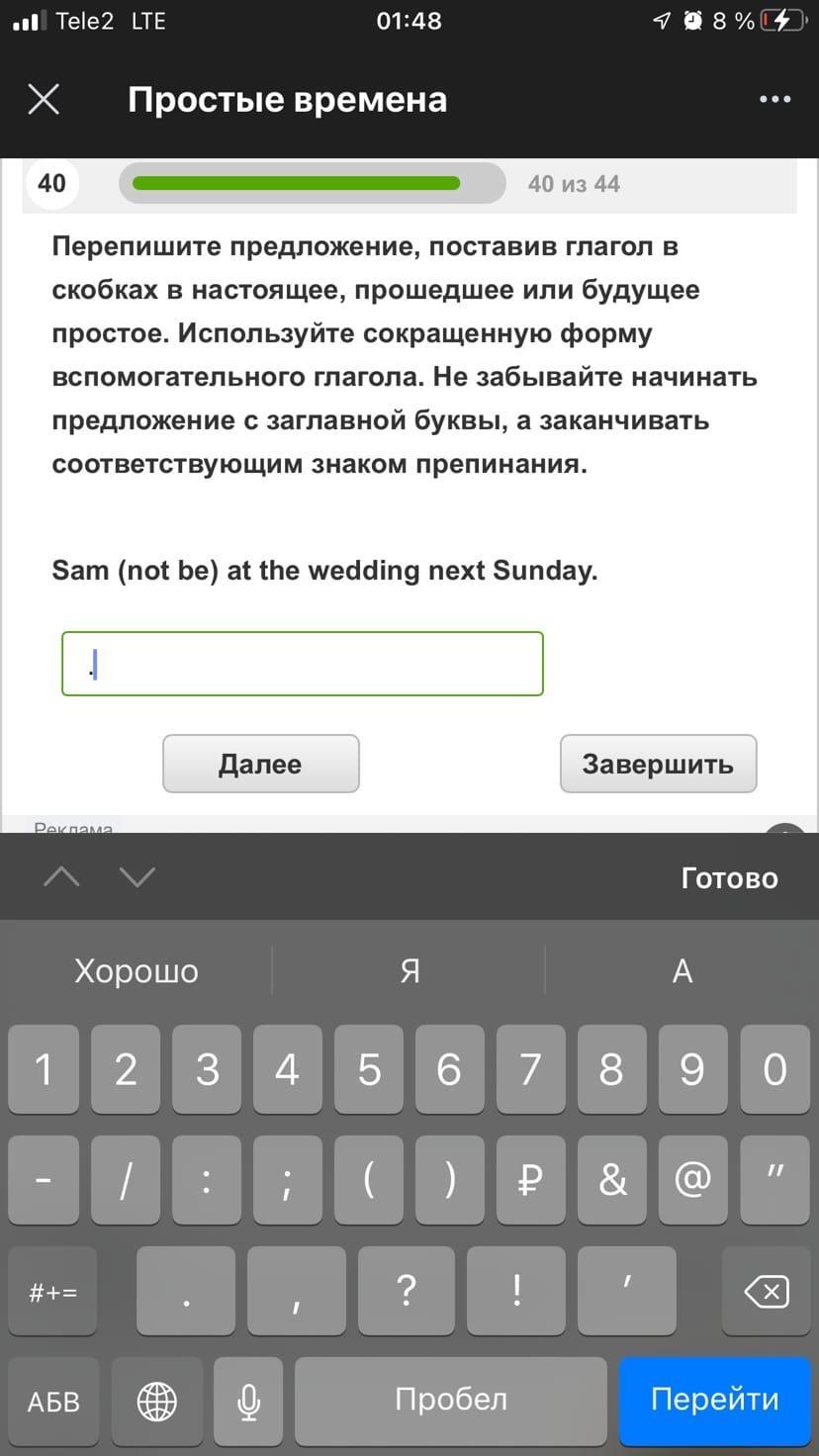Viewport: 819px width, 1456px height.
Task: Focus the answer text field
Action: click(302, 664)
